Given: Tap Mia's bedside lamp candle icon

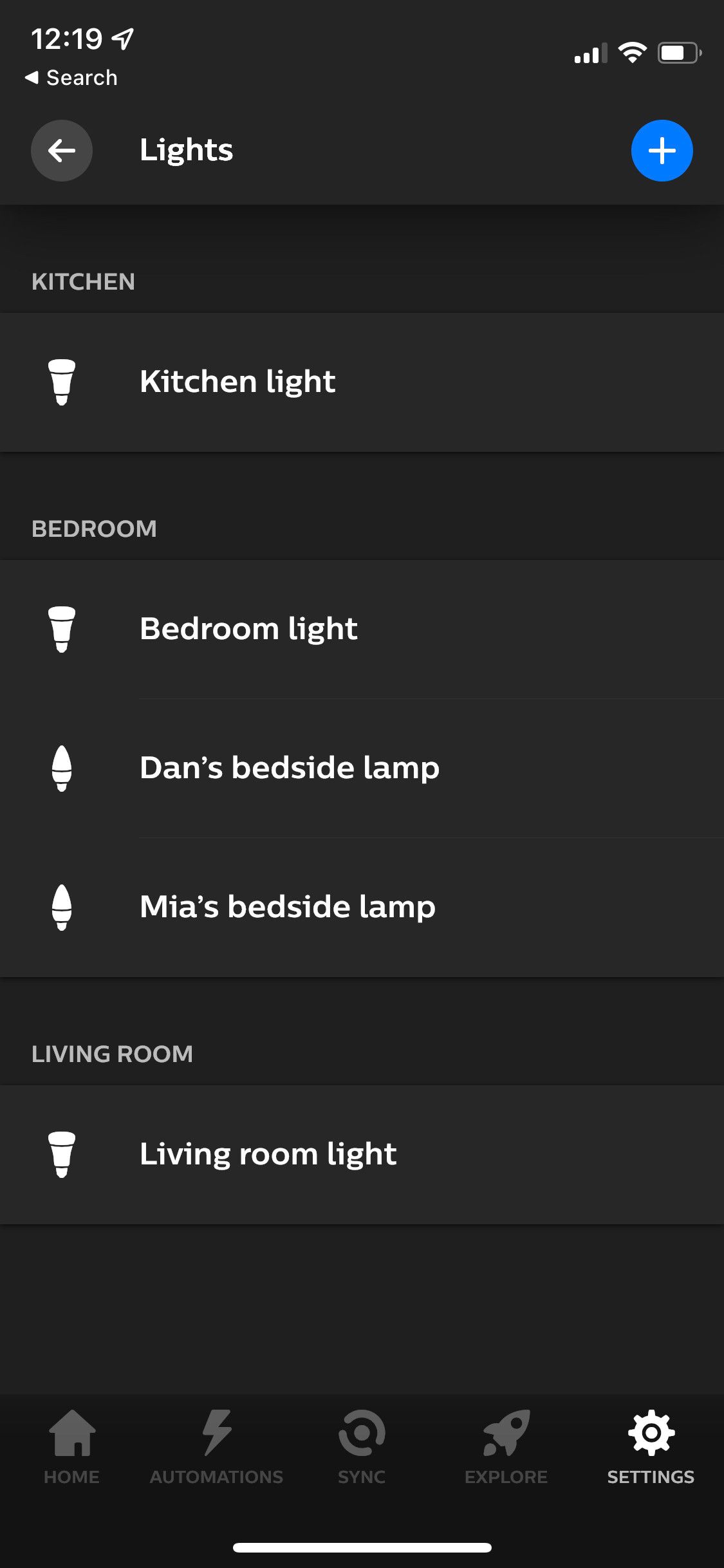Looking at the screenshot, I should [x=62, y=906].
